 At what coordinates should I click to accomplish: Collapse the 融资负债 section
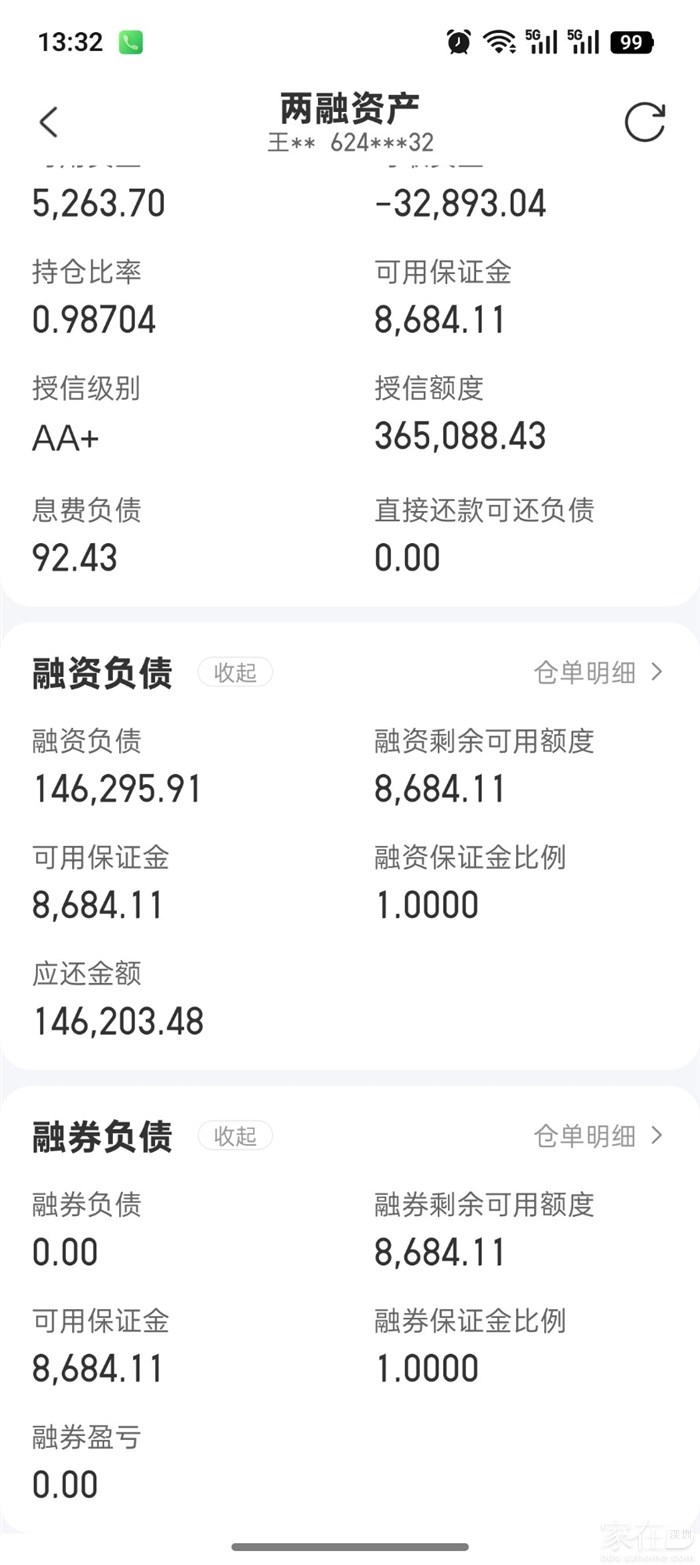235,672
